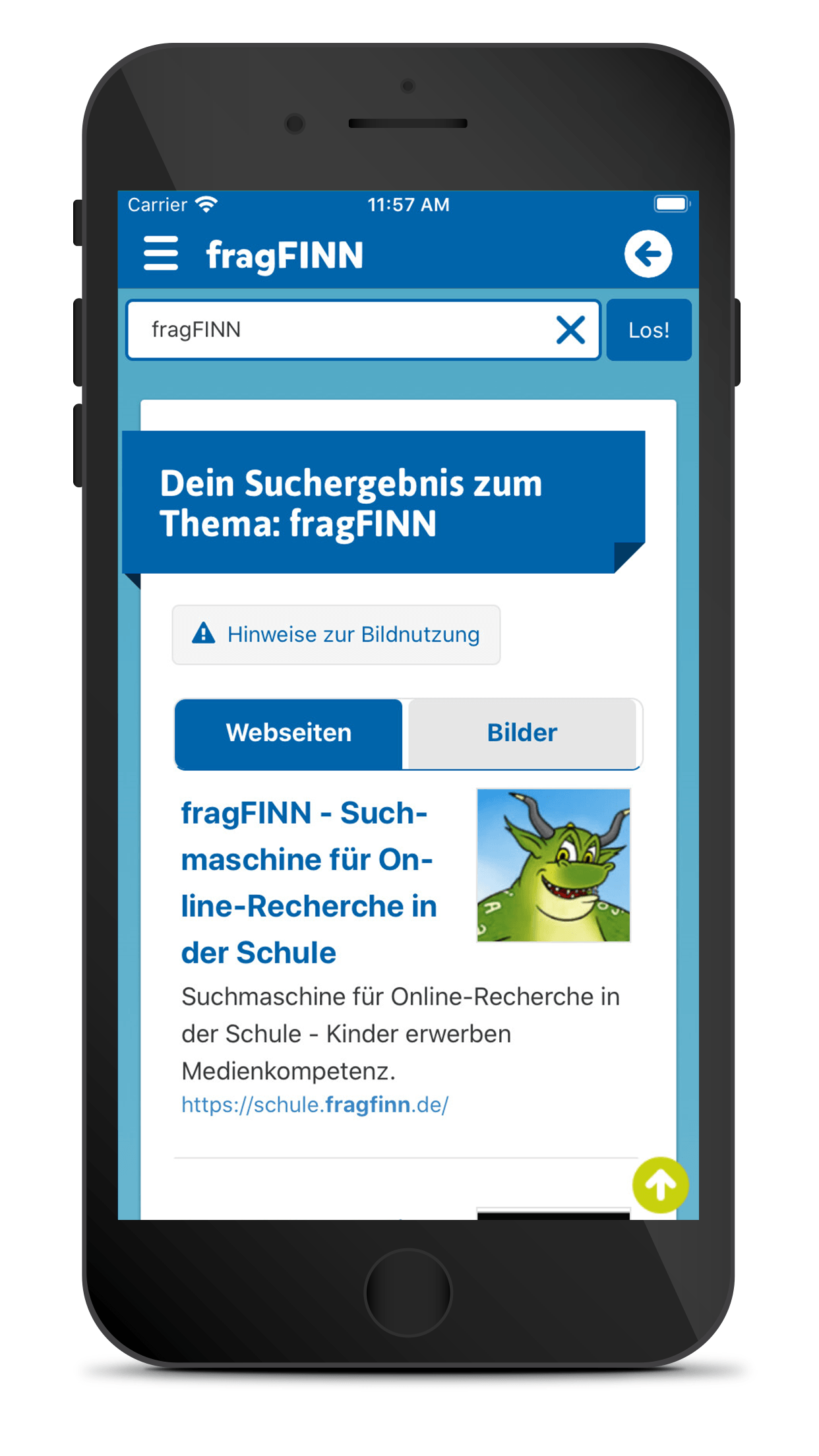
Task: Jump back to the top of the page
Action: (x=660, y=1185)
